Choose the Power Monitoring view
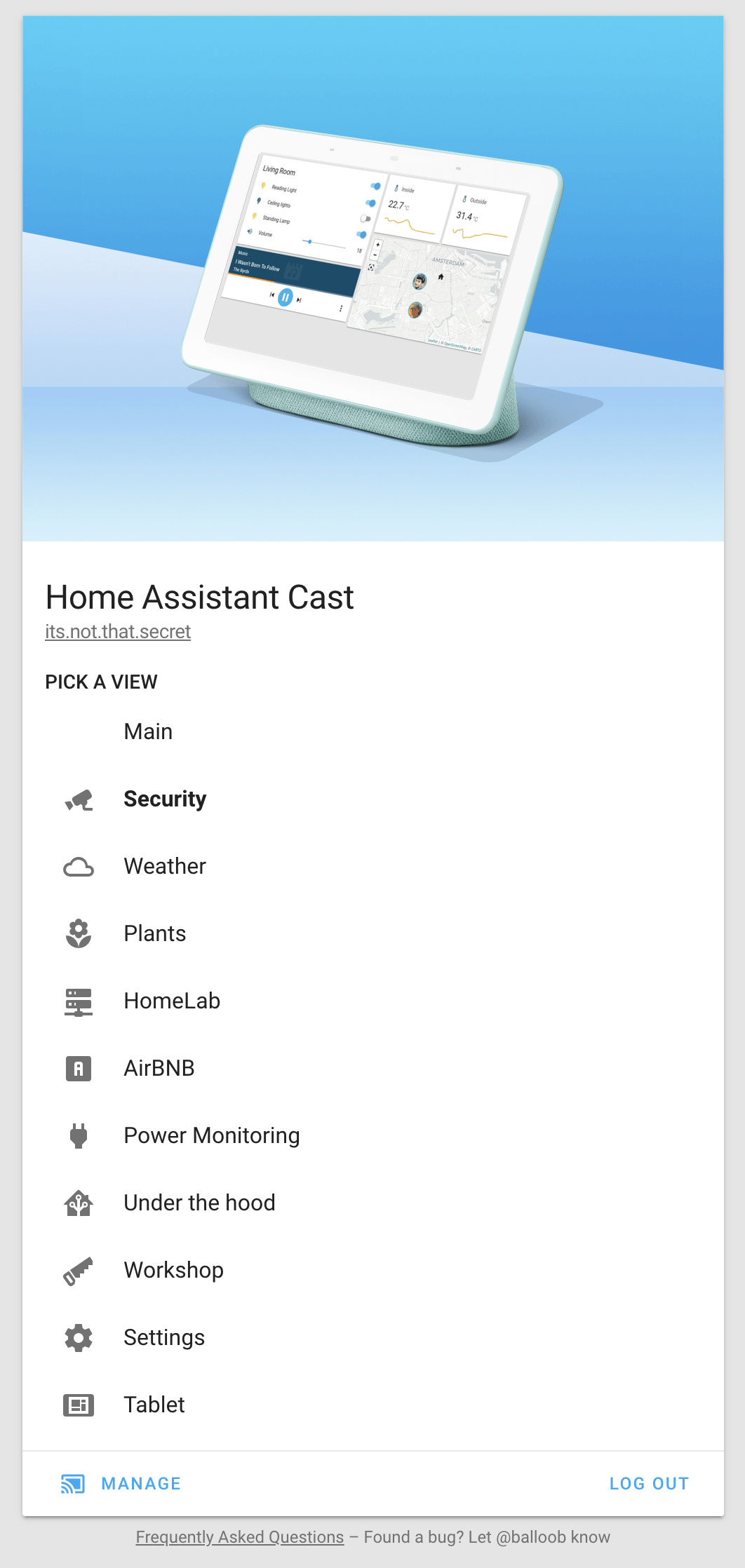The width and height of the screenshot is (745, 1568). [x=211, y=1135]
